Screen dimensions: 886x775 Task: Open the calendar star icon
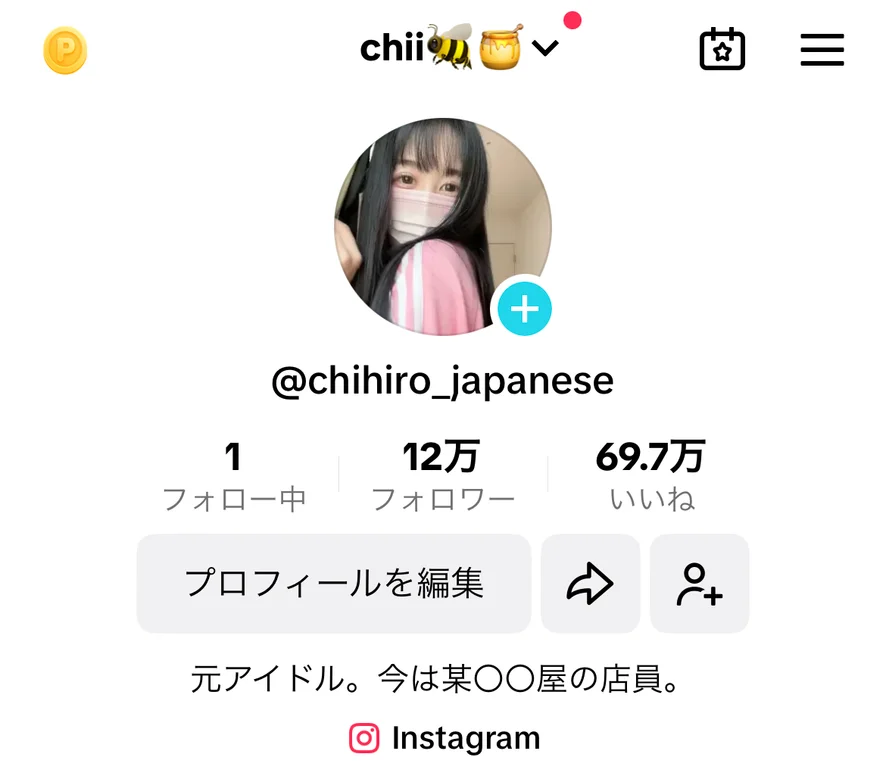(x=722, y=49)
